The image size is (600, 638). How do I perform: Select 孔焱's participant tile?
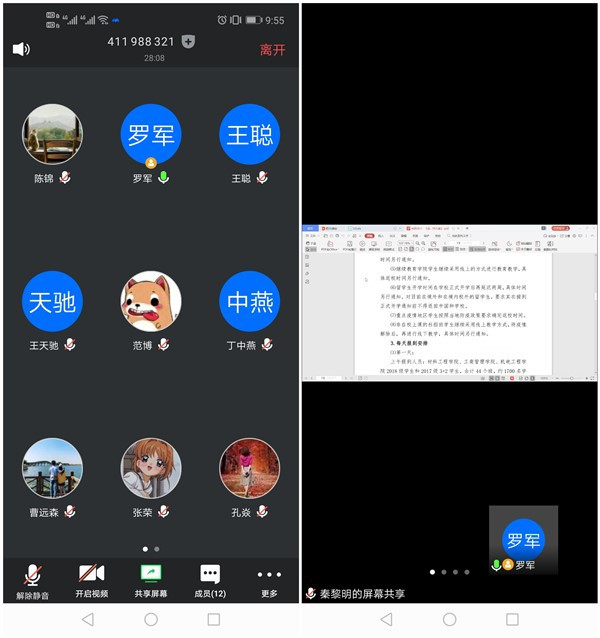pyautogui.click(x=249, y=468)
